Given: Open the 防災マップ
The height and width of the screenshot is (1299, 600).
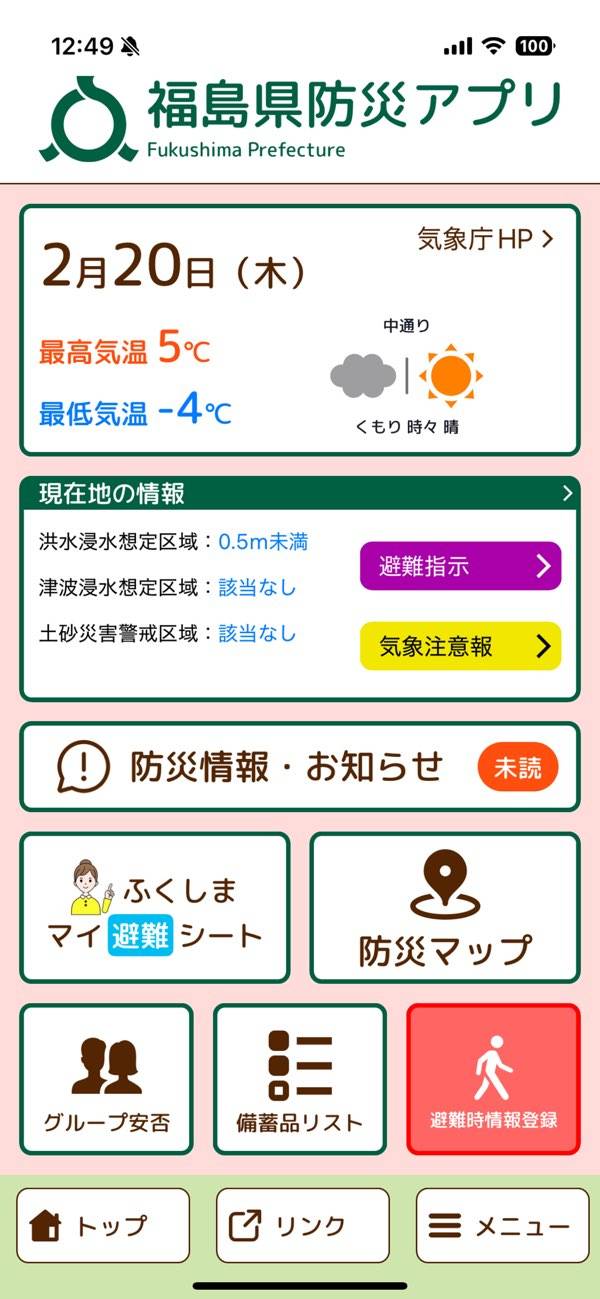Looking at the screenshot, I should [445, 908].
